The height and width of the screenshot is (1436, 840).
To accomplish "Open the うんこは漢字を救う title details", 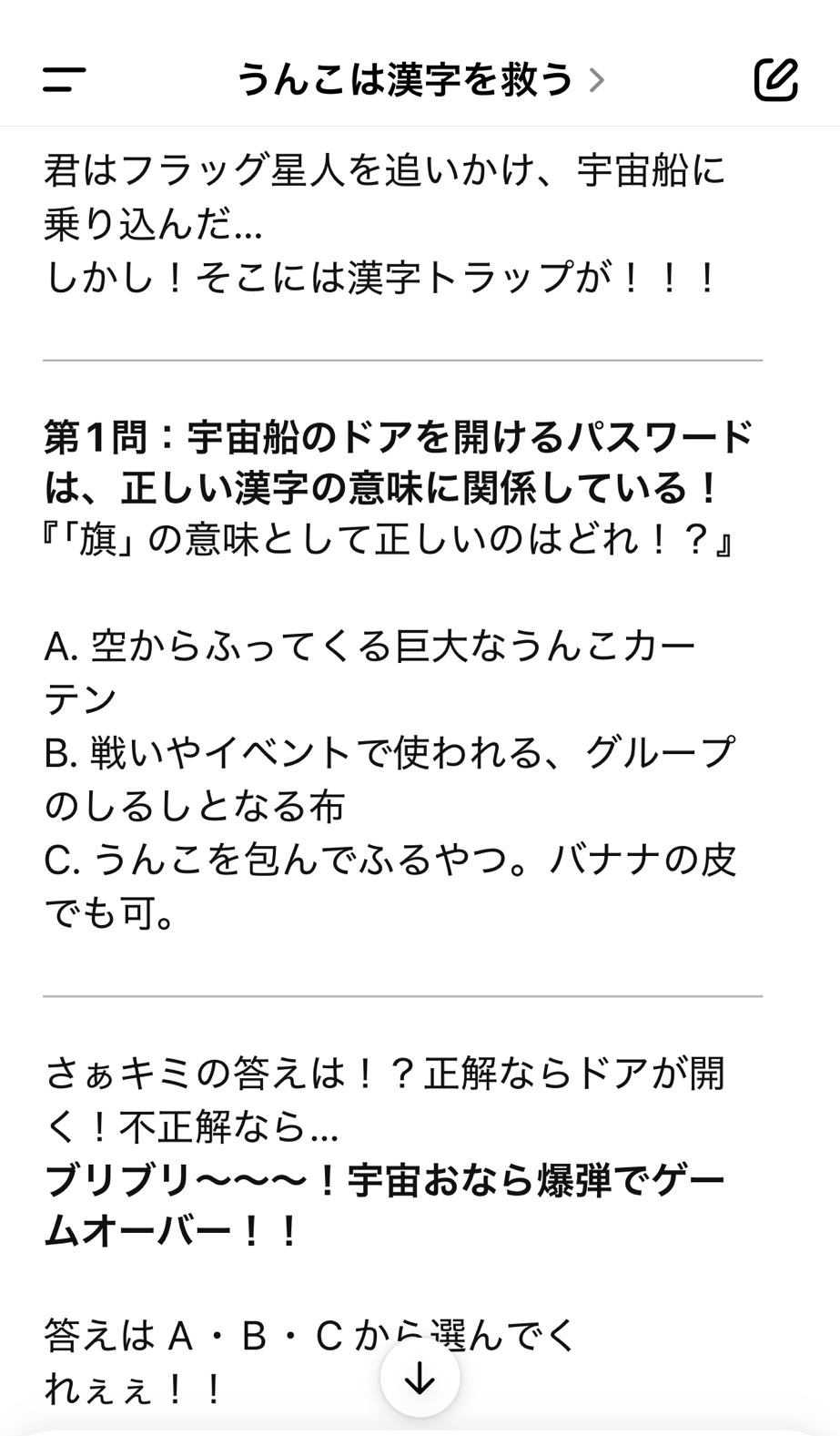I will [420, 80].
